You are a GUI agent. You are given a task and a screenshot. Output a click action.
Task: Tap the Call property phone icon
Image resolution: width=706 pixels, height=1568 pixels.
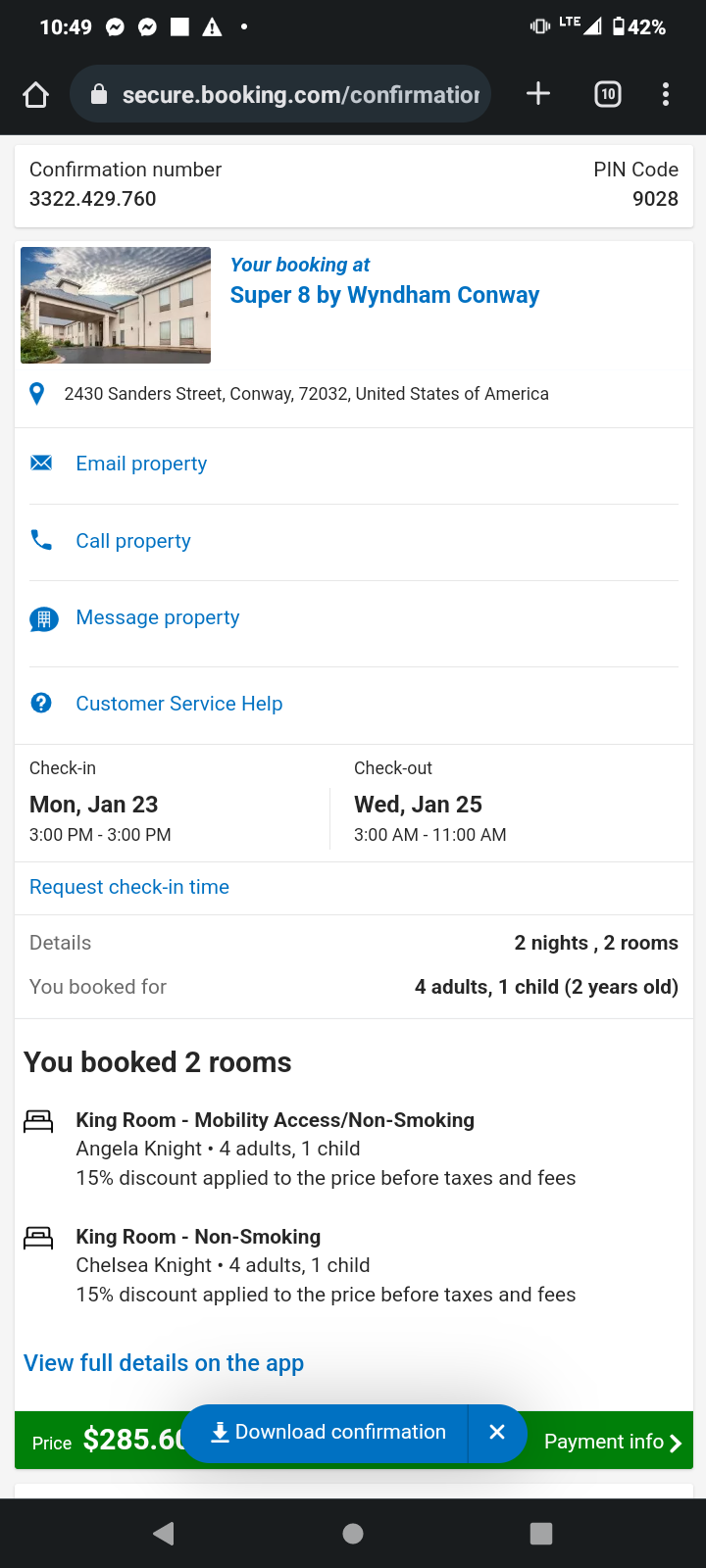40,540
